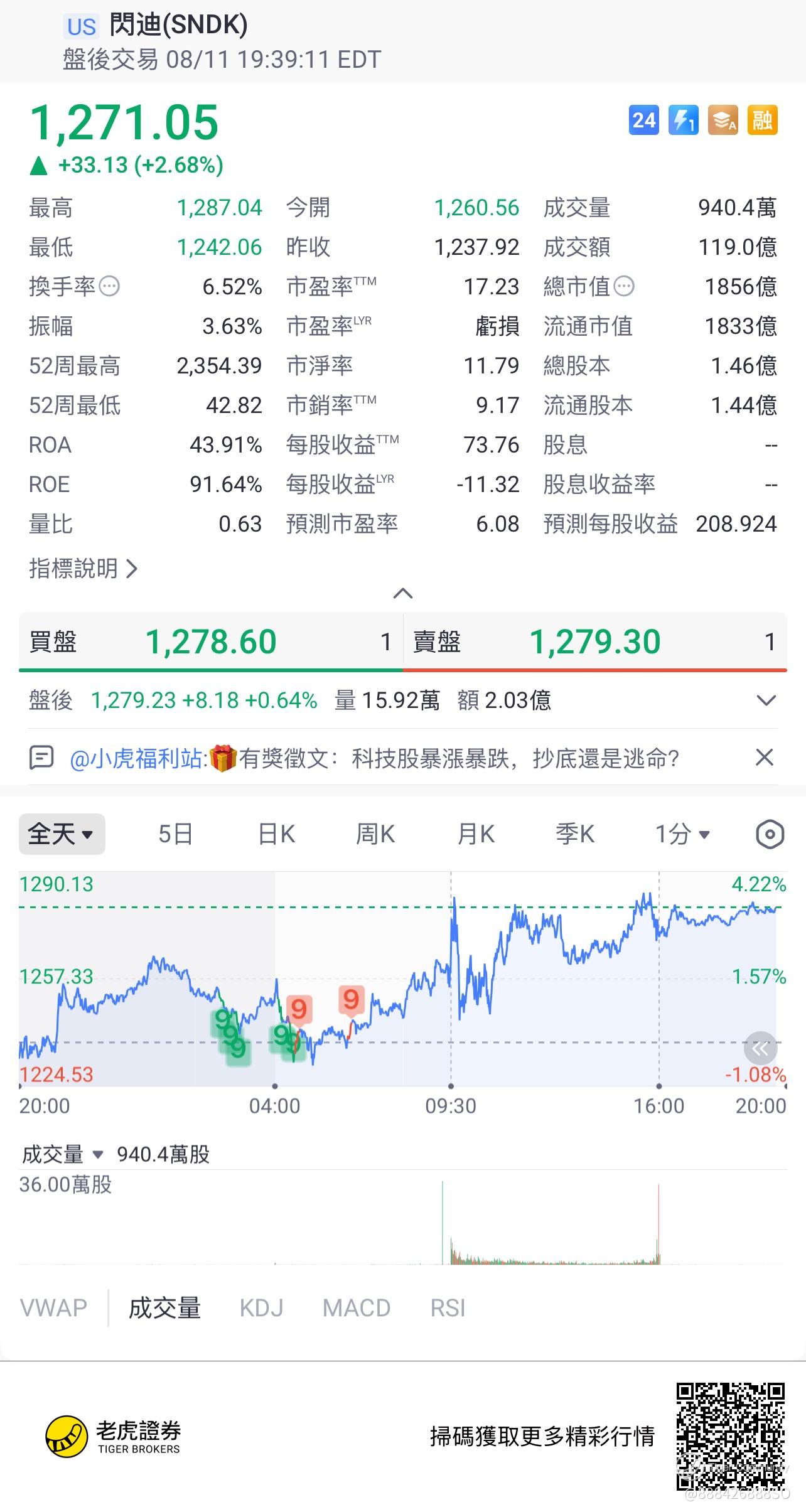Dismiss the 小虎福利站 announcement banner
806x1512 pixels.
click(764, 758)
